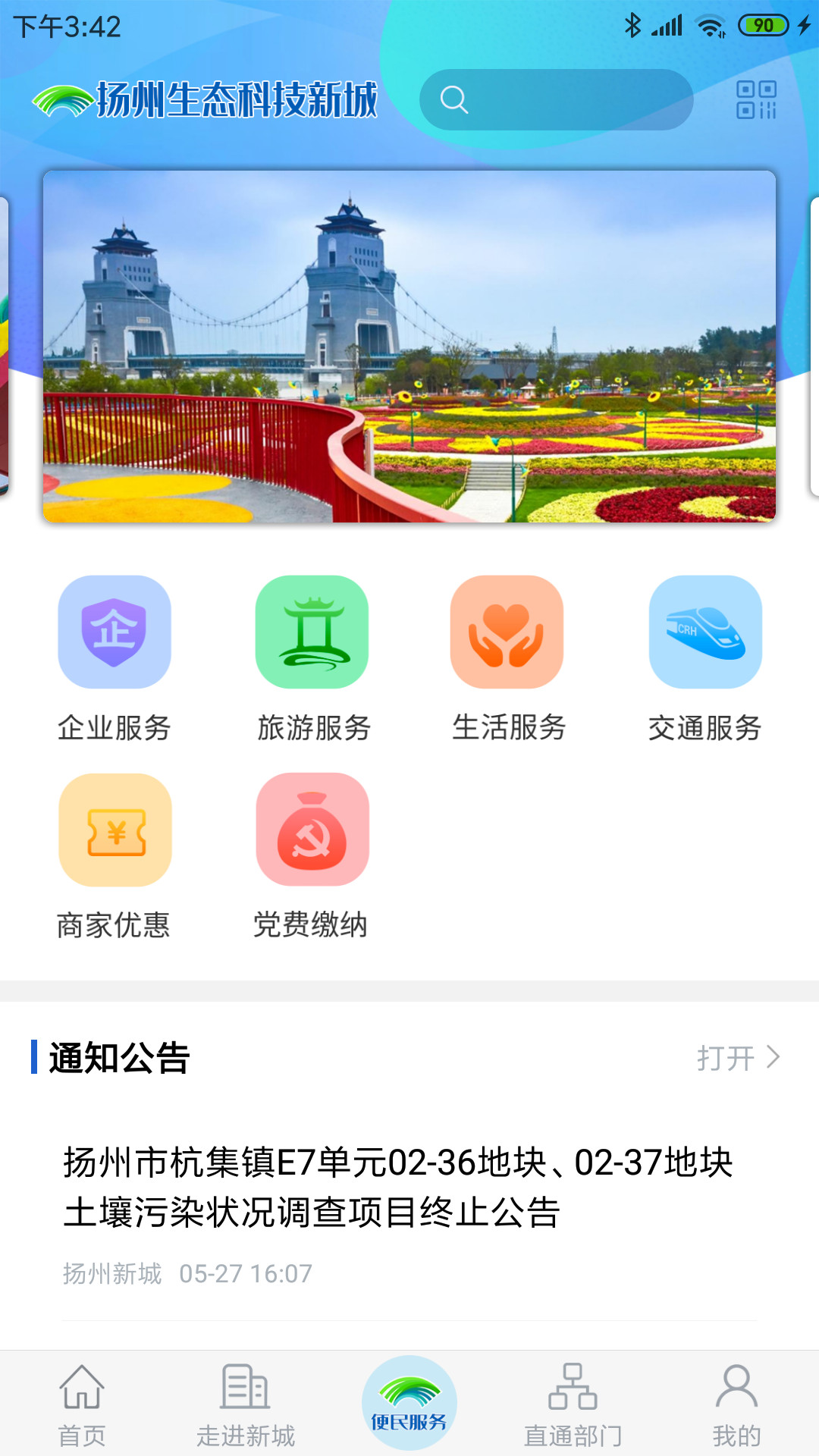Open the search box at the top
The width and height of the screenshot is (819, 1456).
point(556,99)
